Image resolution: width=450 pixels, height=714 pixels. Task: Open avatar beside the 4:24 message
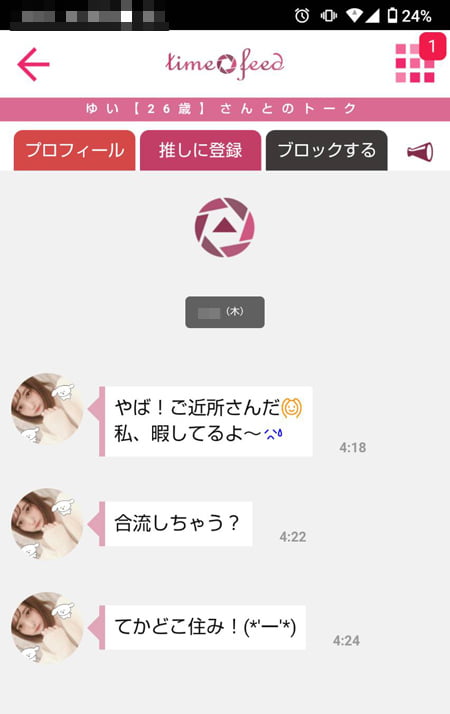[46, 627]
